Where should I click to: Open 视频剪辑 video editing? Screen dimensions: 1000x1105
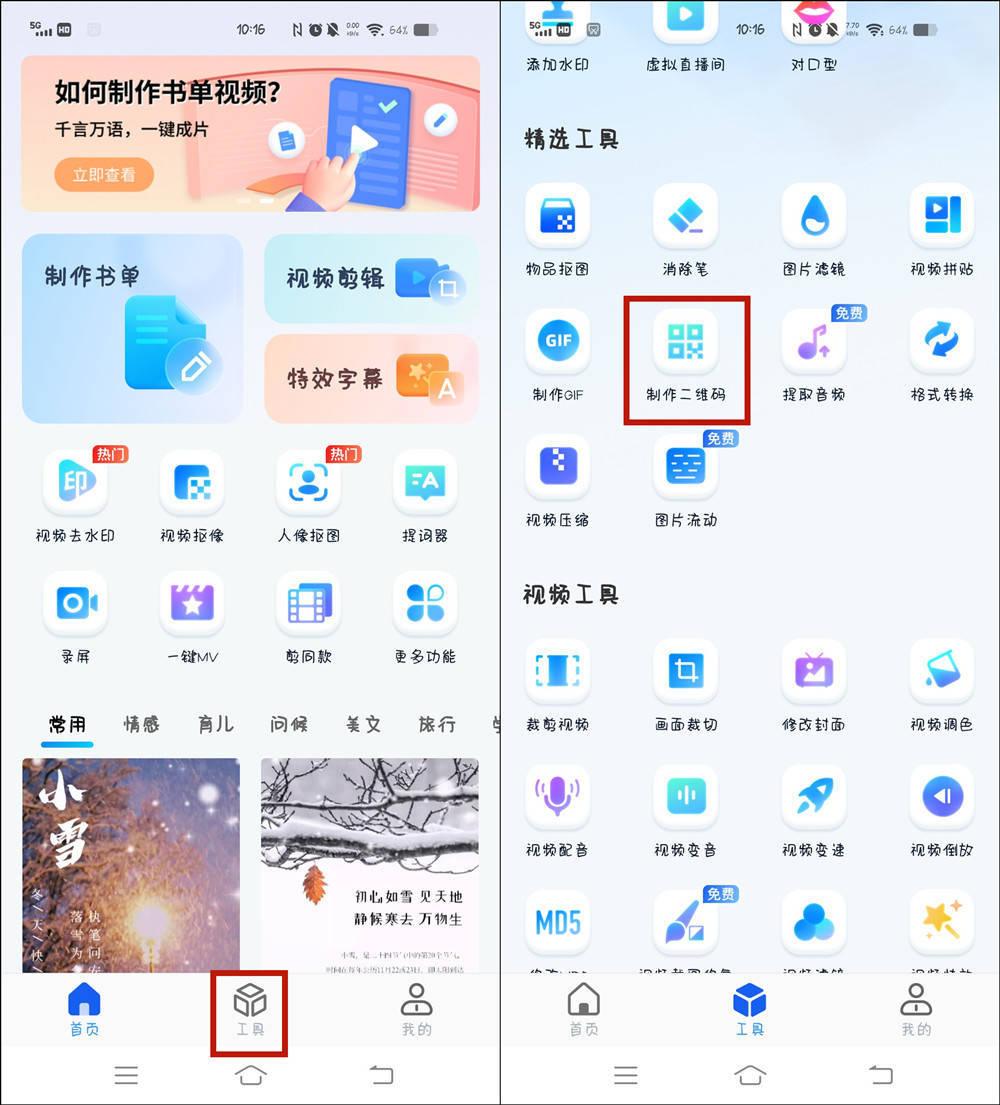coord(371,279)
